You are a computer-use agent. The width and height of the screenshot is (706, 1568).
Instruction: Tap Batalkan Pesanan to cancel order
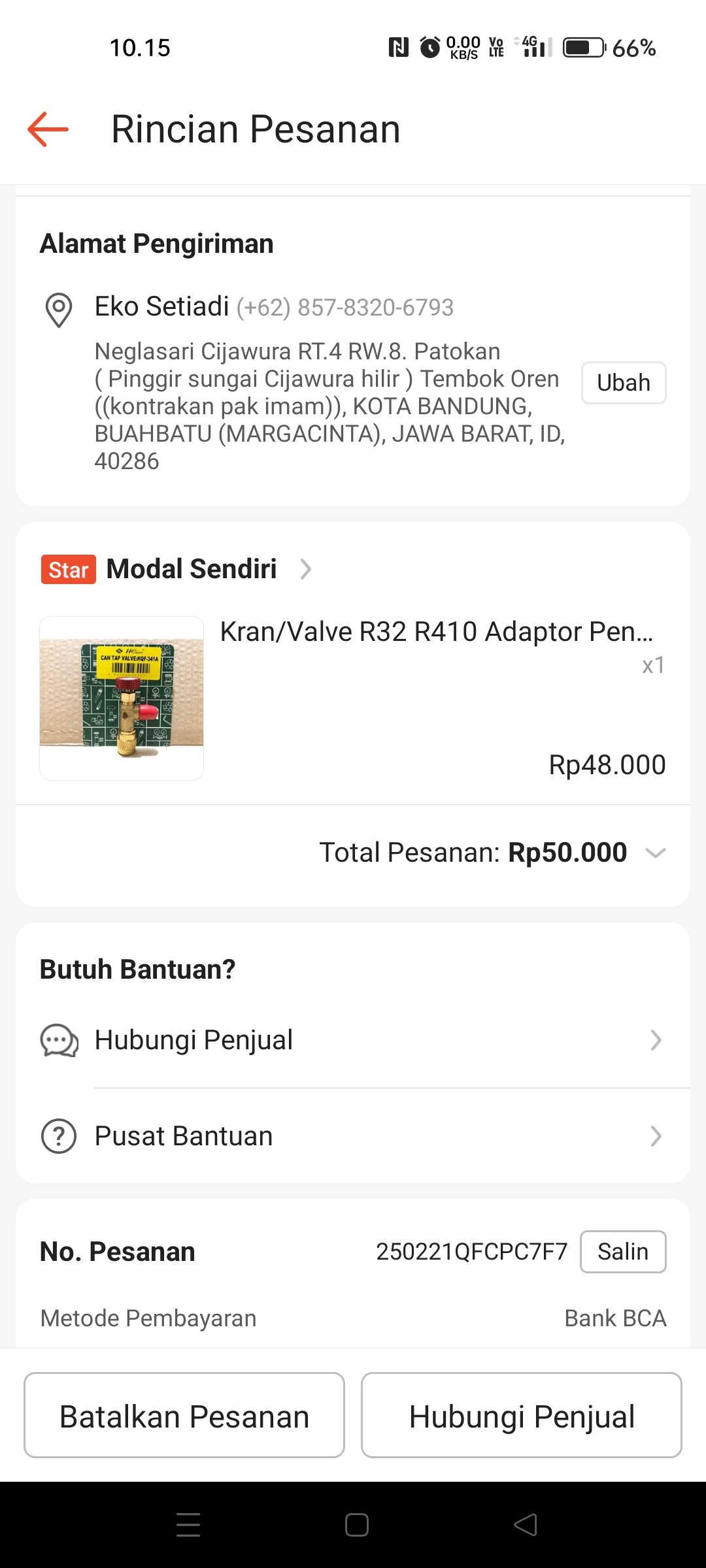184,1415
